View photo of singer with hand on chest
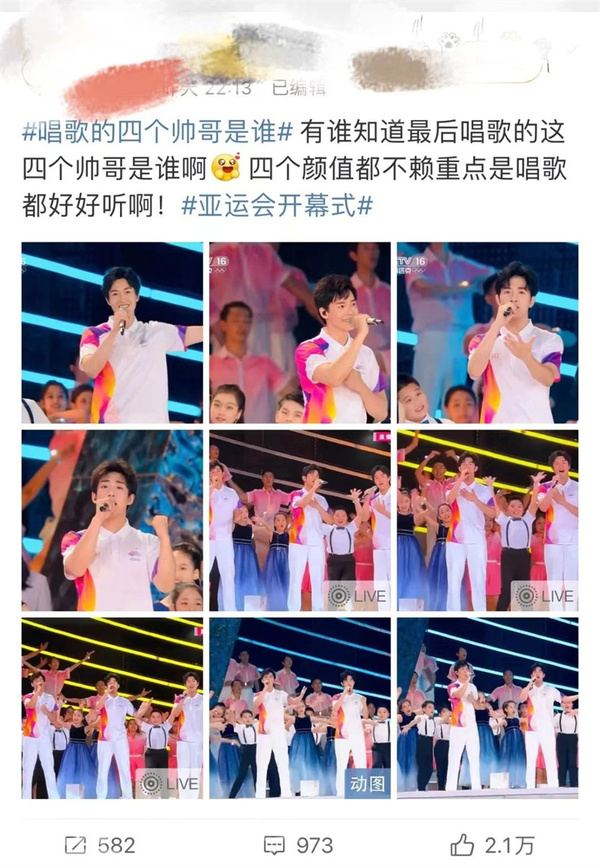 pyautogui.click(x=486, y=332)
